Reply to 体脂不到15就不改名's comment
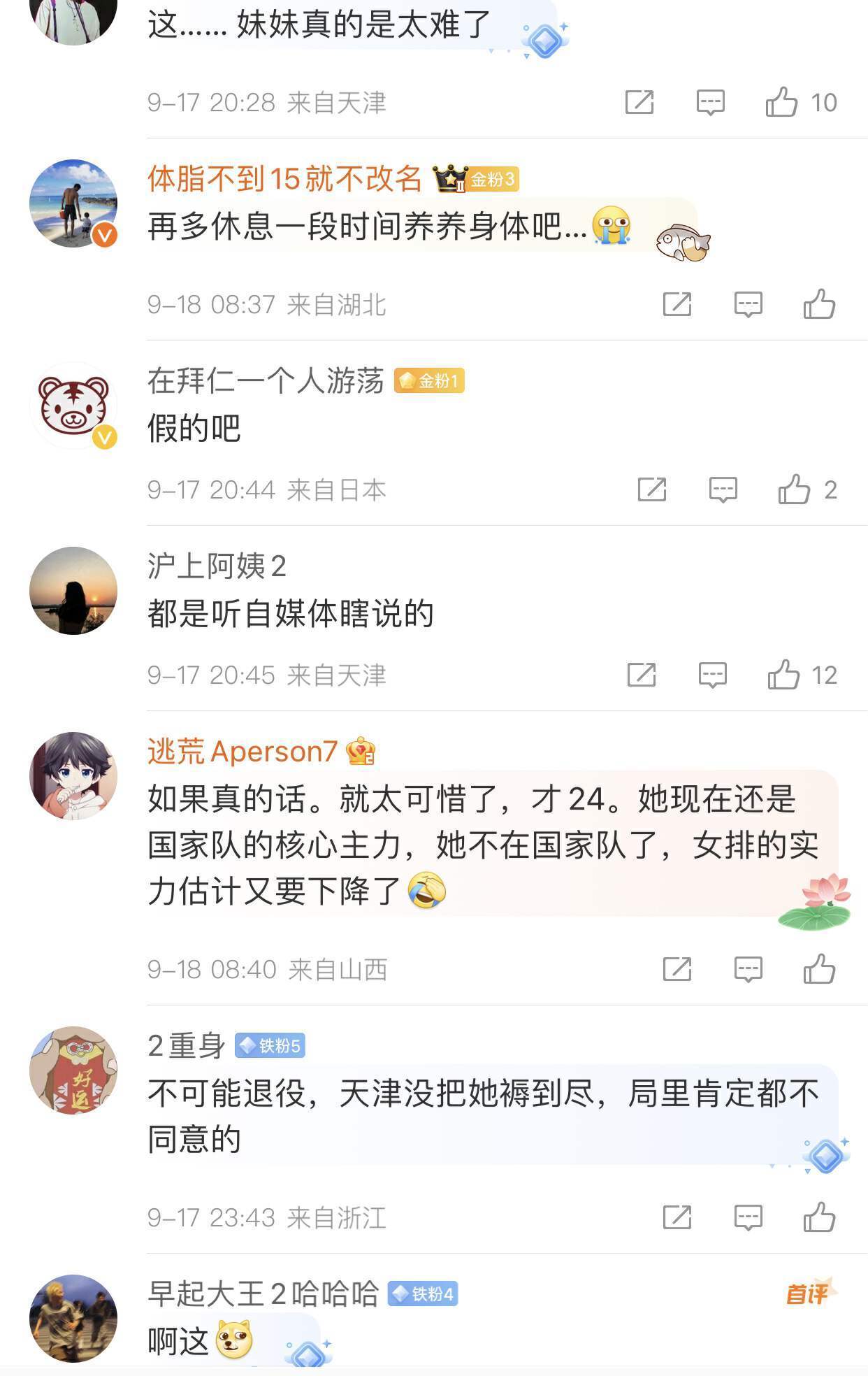The image size is (868, 1376). (x=748, y=304)
